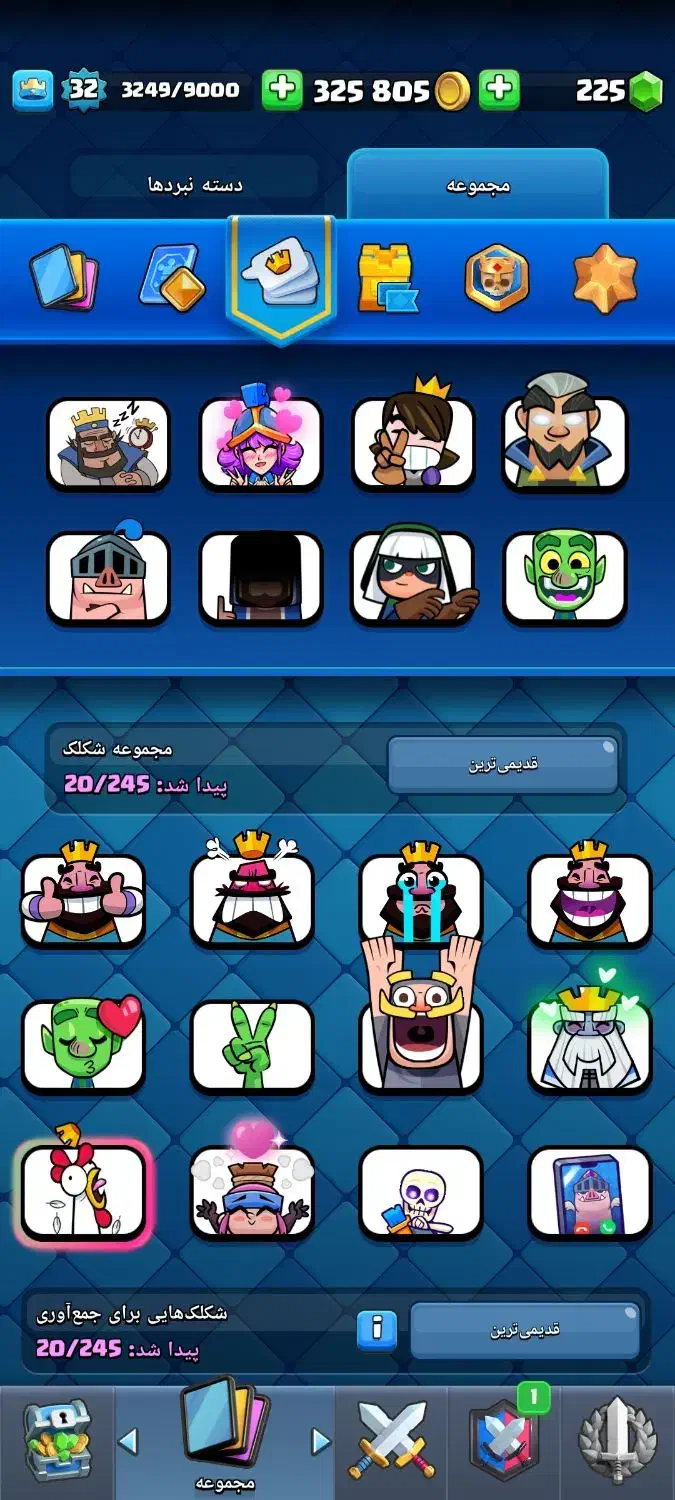Open the magic items blue card icon
The image size is (675, 1500).
[x=171, y=279]
